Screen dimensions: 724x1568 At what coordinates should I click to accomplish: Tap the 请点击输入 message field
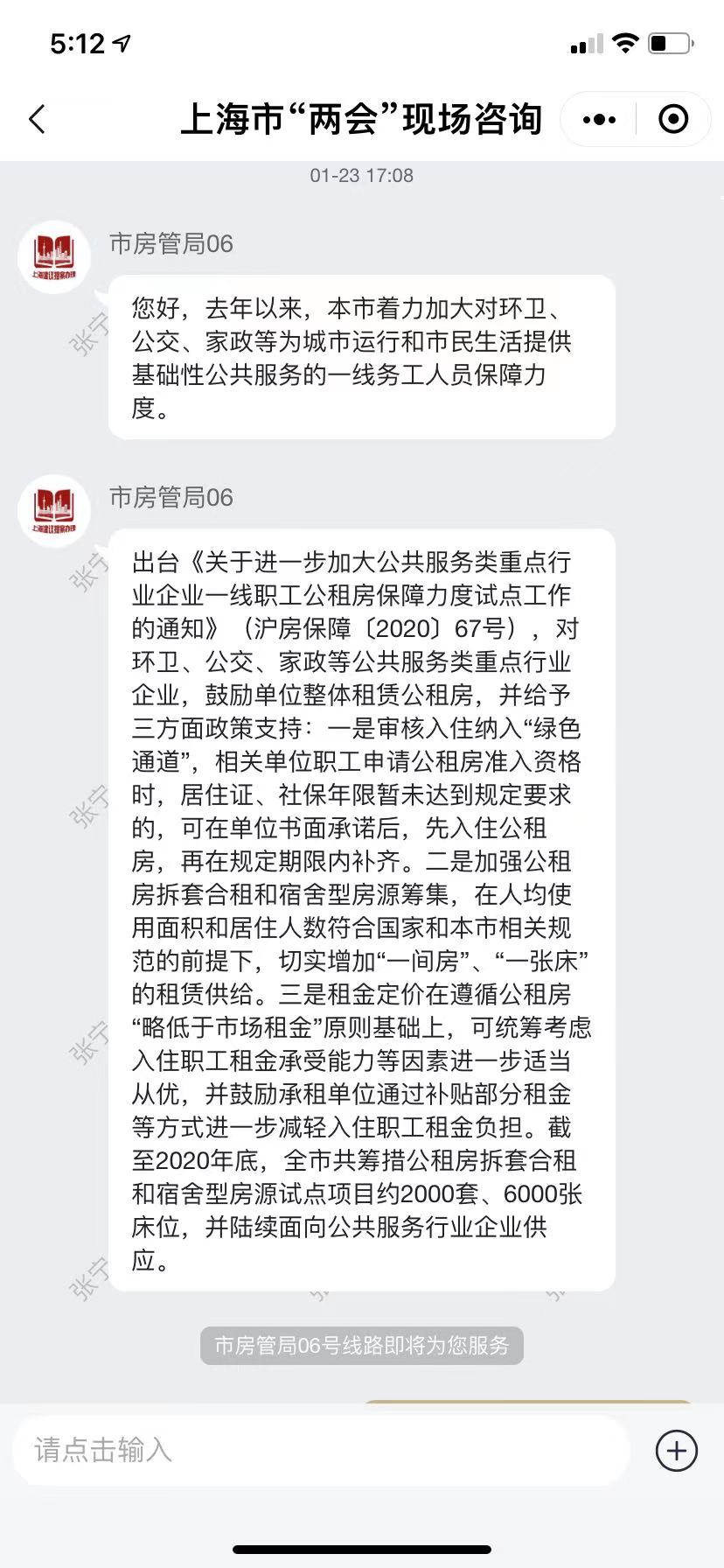[x=320, y=1450]
